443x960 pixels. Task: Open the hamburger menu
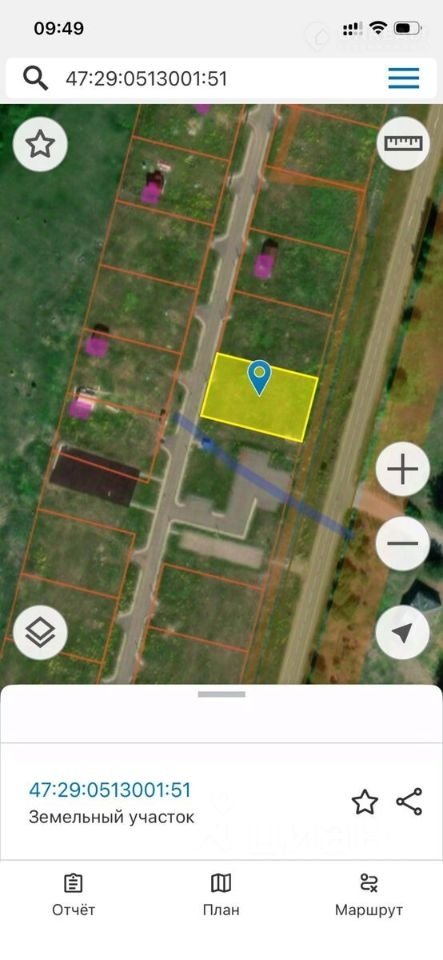[404, 78]
